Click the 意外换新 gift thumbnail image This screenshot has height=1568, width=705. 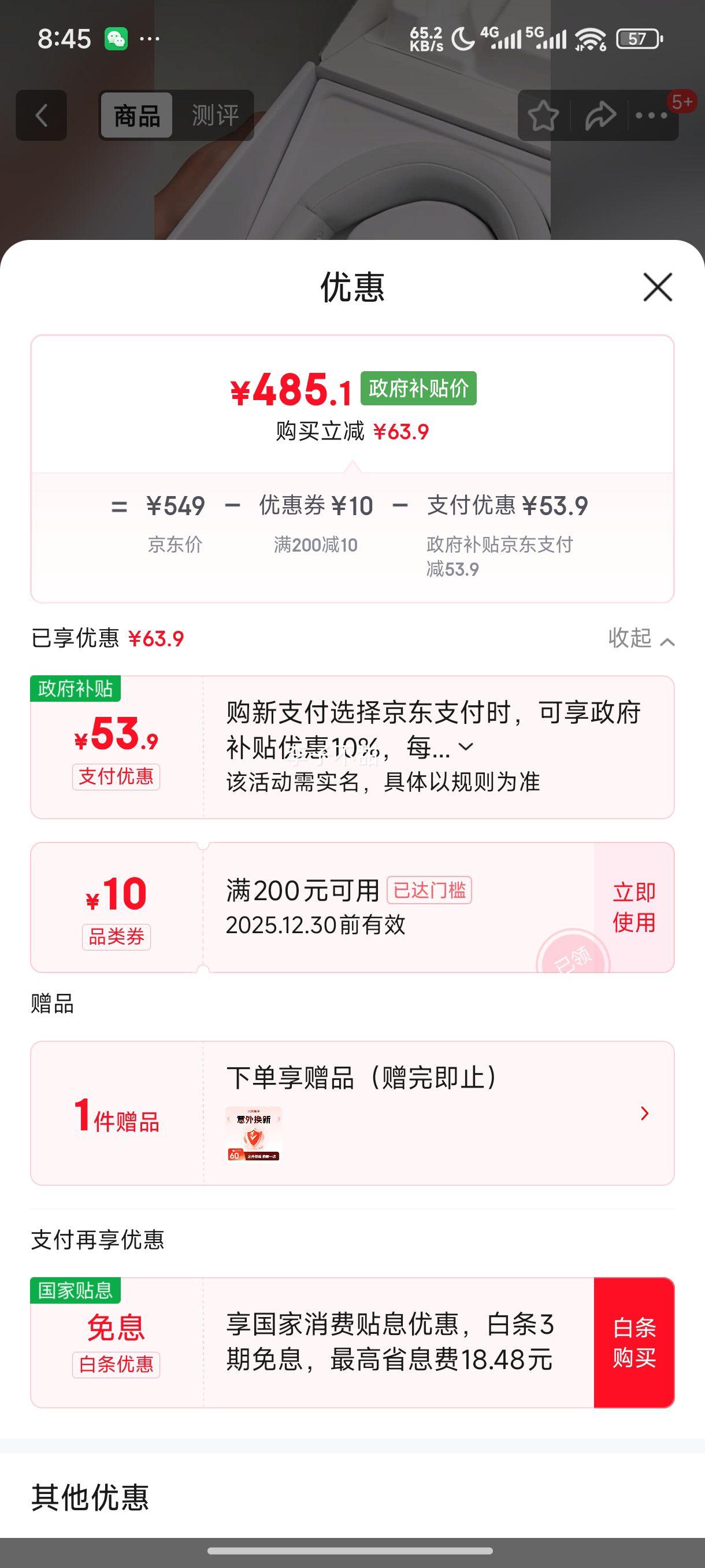(x=256, y=1136)
